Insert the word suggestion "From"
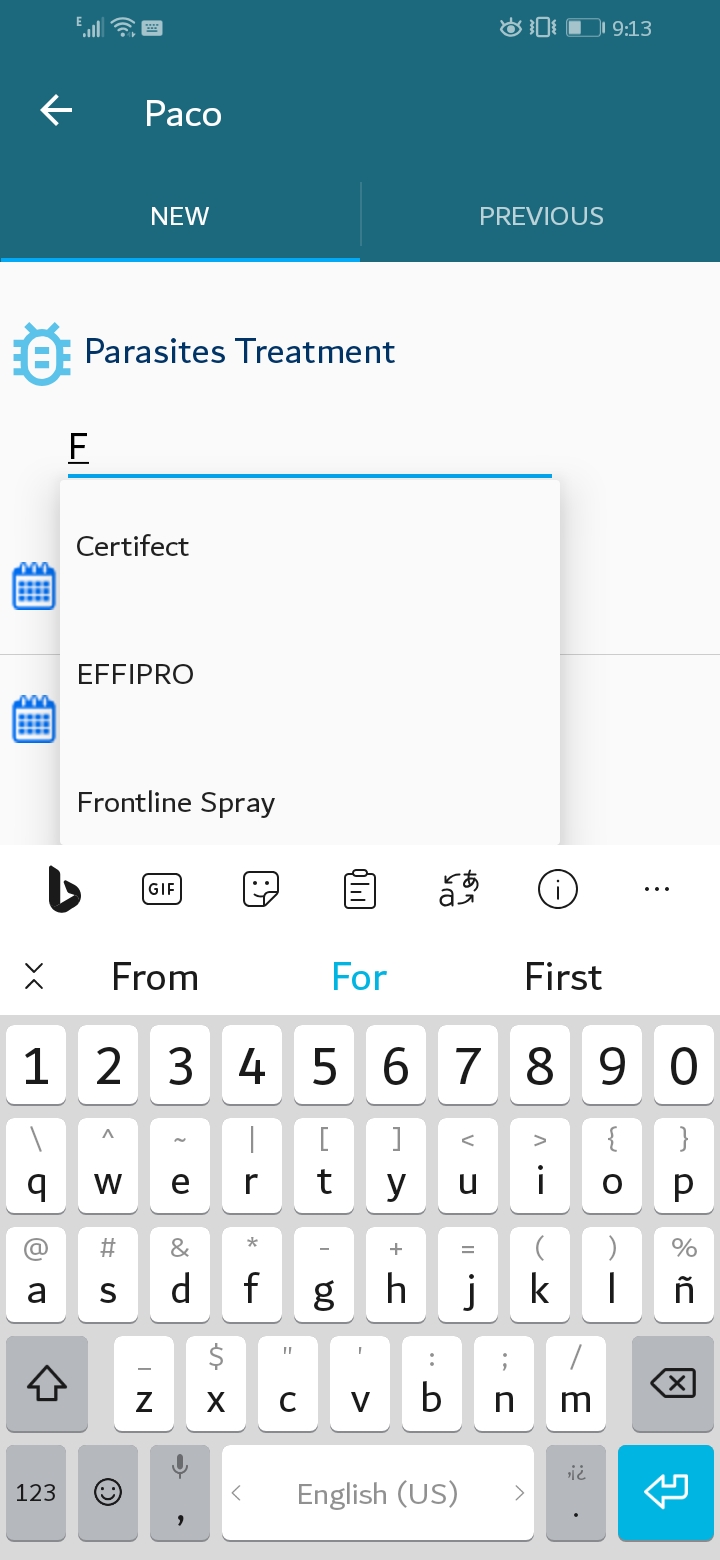This screenshot has height=1560, width=720. pos(155,977)
